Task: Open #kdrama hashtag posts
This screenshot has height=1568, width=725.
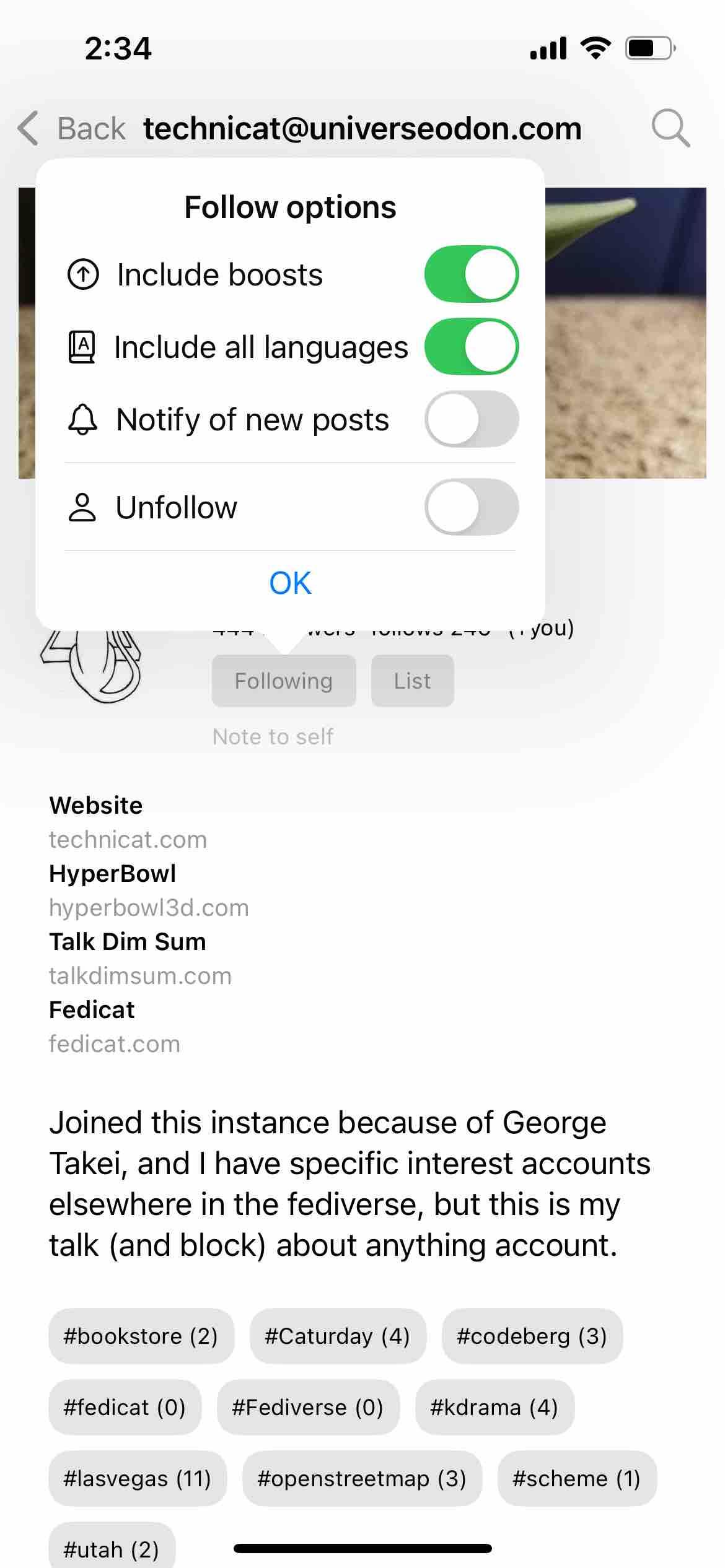Action: point(494,1408)
